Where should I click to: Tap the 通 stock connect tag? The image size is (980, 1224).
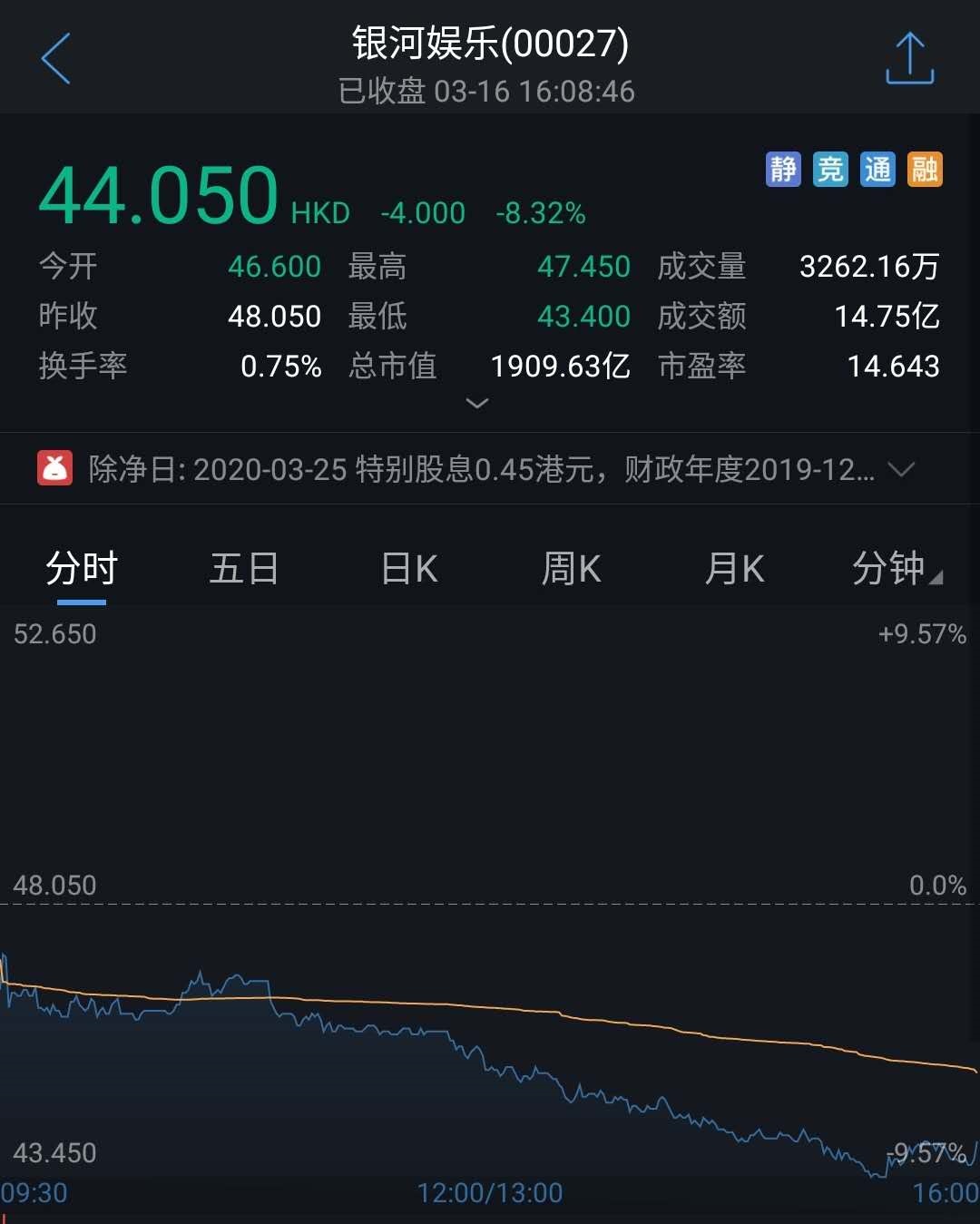pyautogui.click(x=877, y=169)
